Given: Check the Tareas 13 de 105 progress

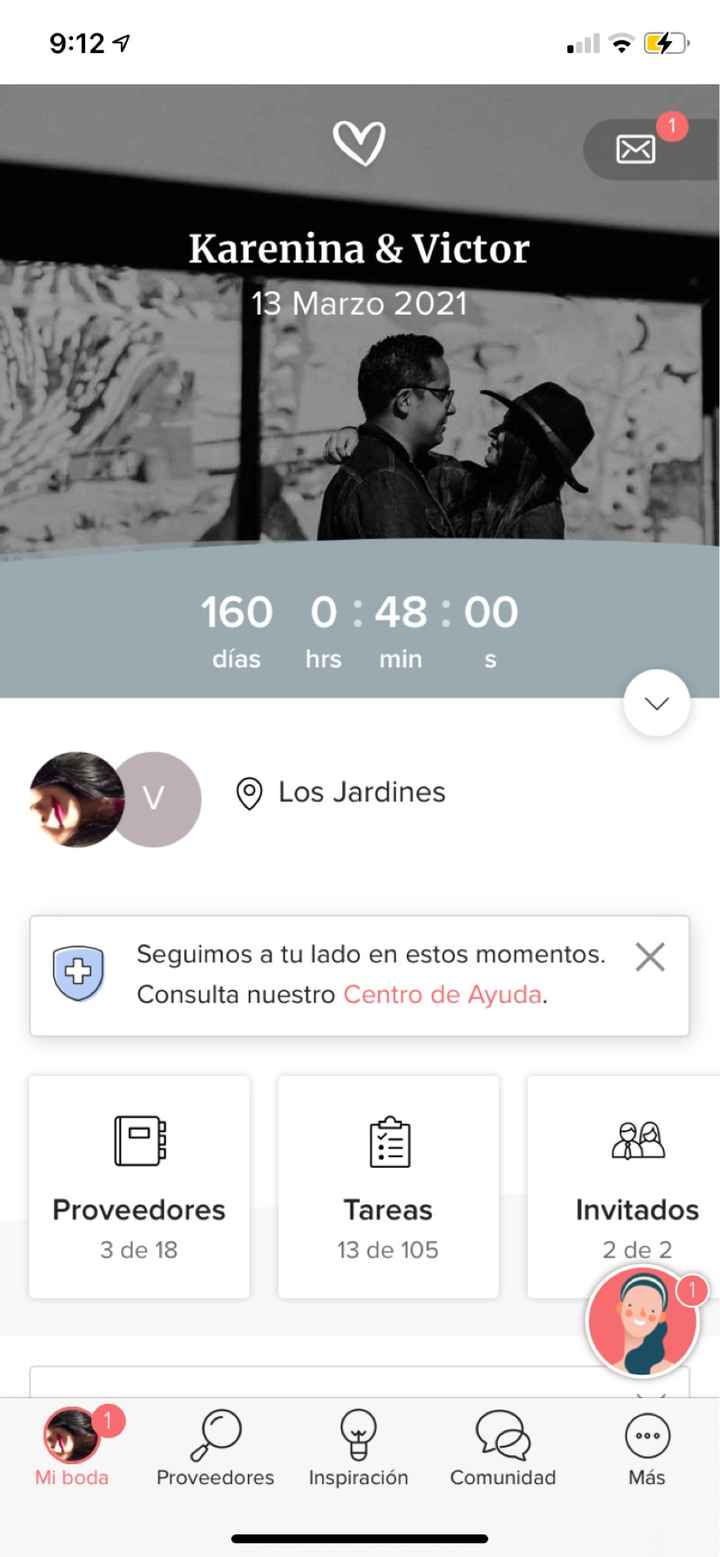Looking at the screenshot, I should tap(388, 1249).
